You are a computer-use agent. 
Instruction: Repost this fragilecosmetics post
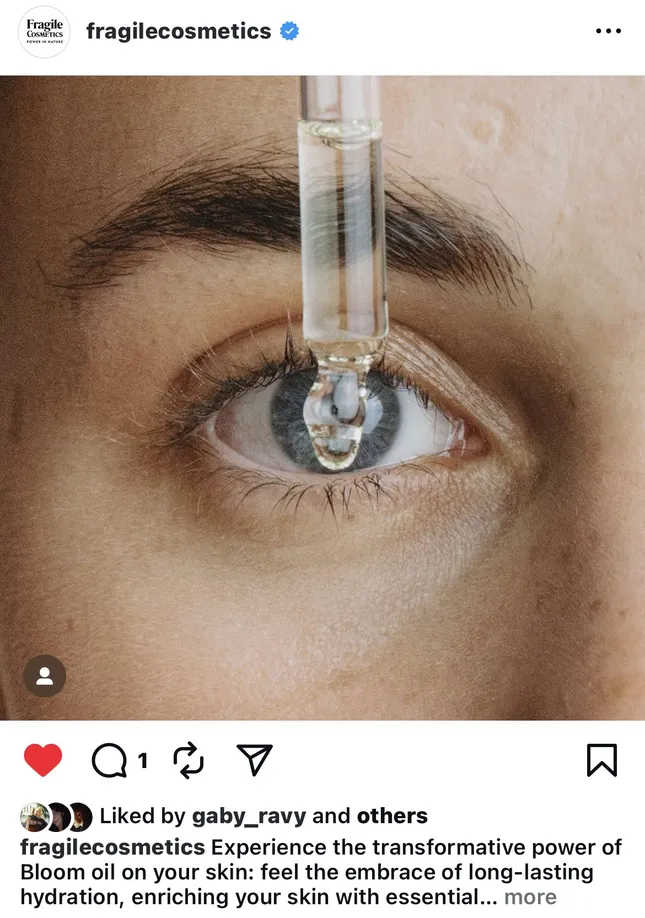[x=189, y=761]
